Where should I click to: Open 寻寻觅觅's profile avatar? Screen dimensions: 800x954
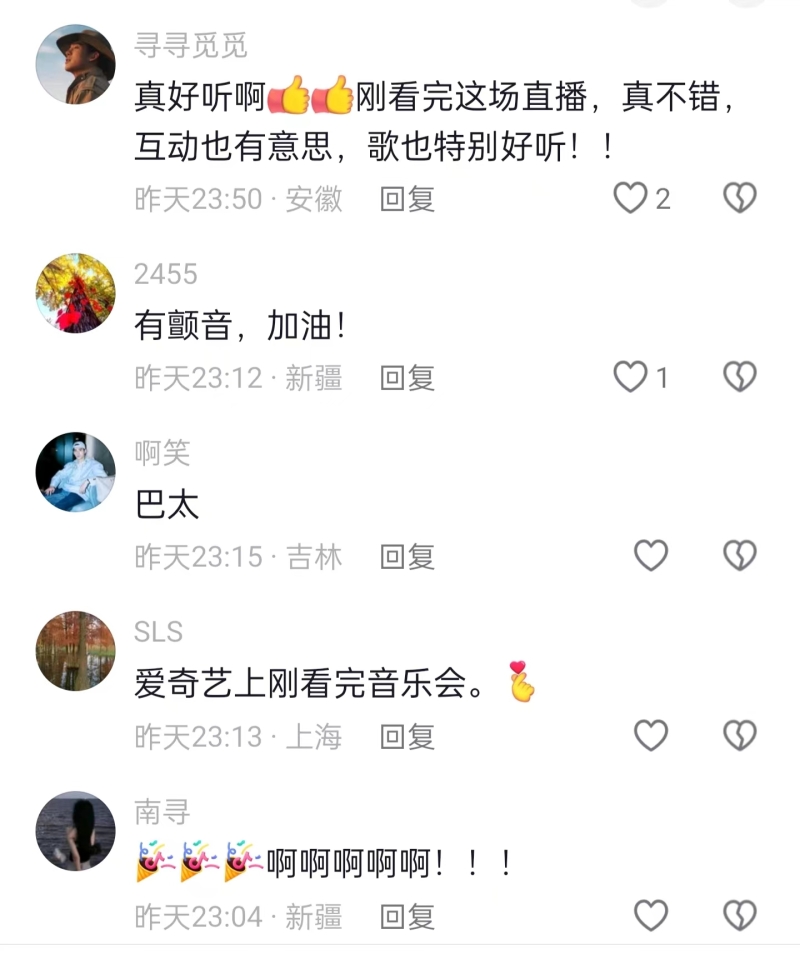coord(76,65)
